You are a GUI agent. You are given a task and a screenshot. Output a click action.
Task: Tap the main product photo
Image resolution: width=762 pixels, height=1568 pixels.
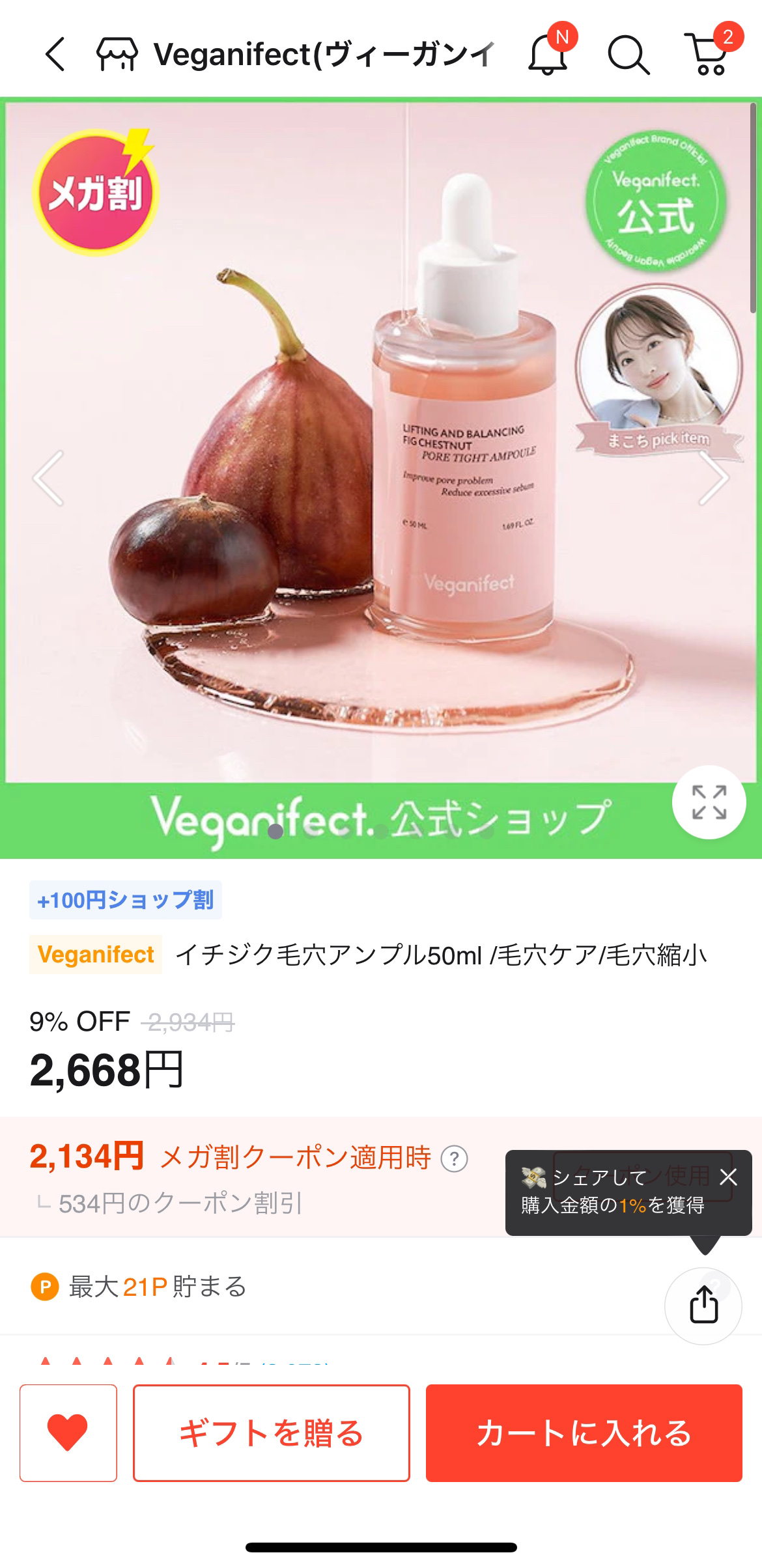(x=381, y=456)
